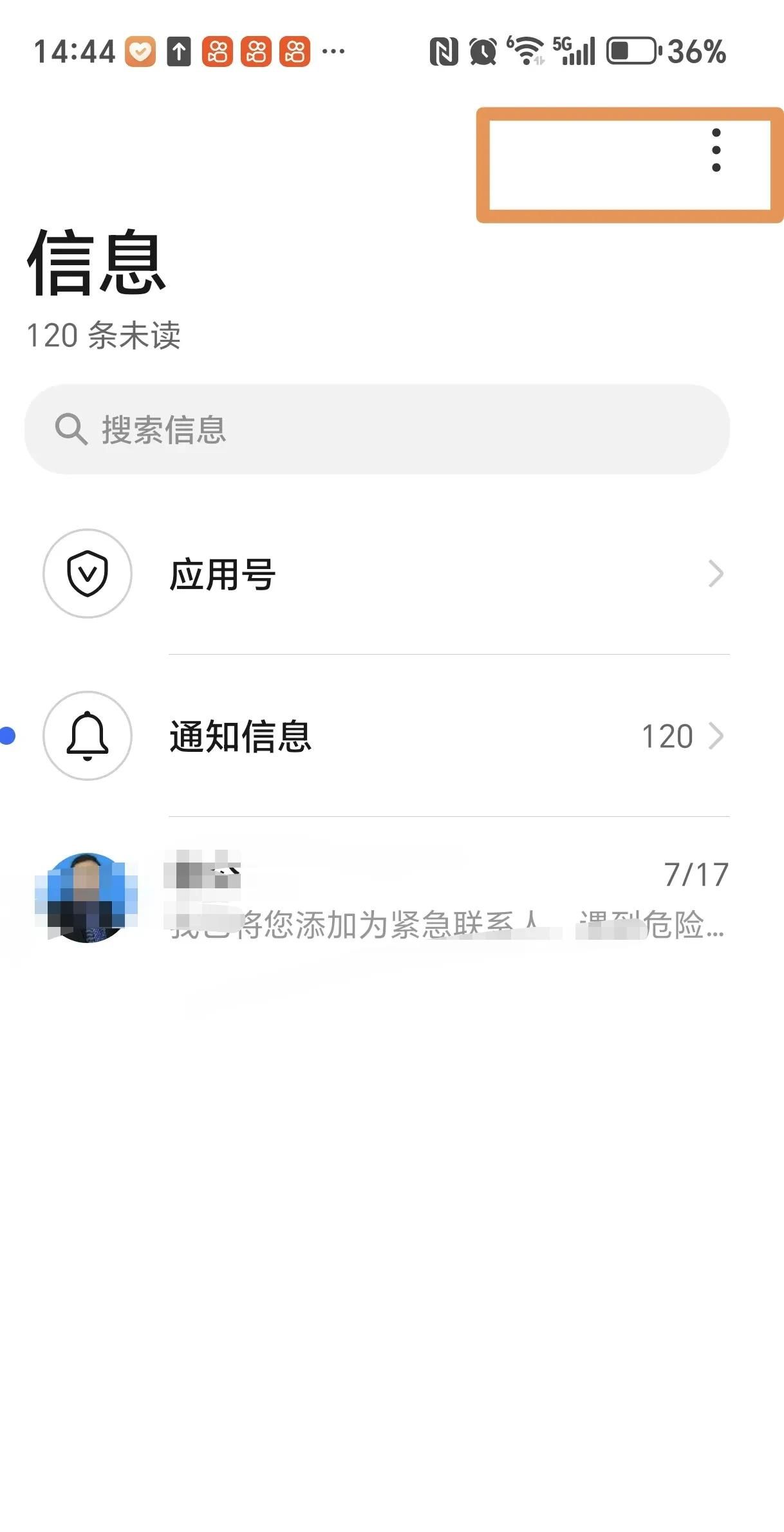784x1532 pixels.
Task: Click the upload arrow icon in the status bar
Action: (178, 50)
